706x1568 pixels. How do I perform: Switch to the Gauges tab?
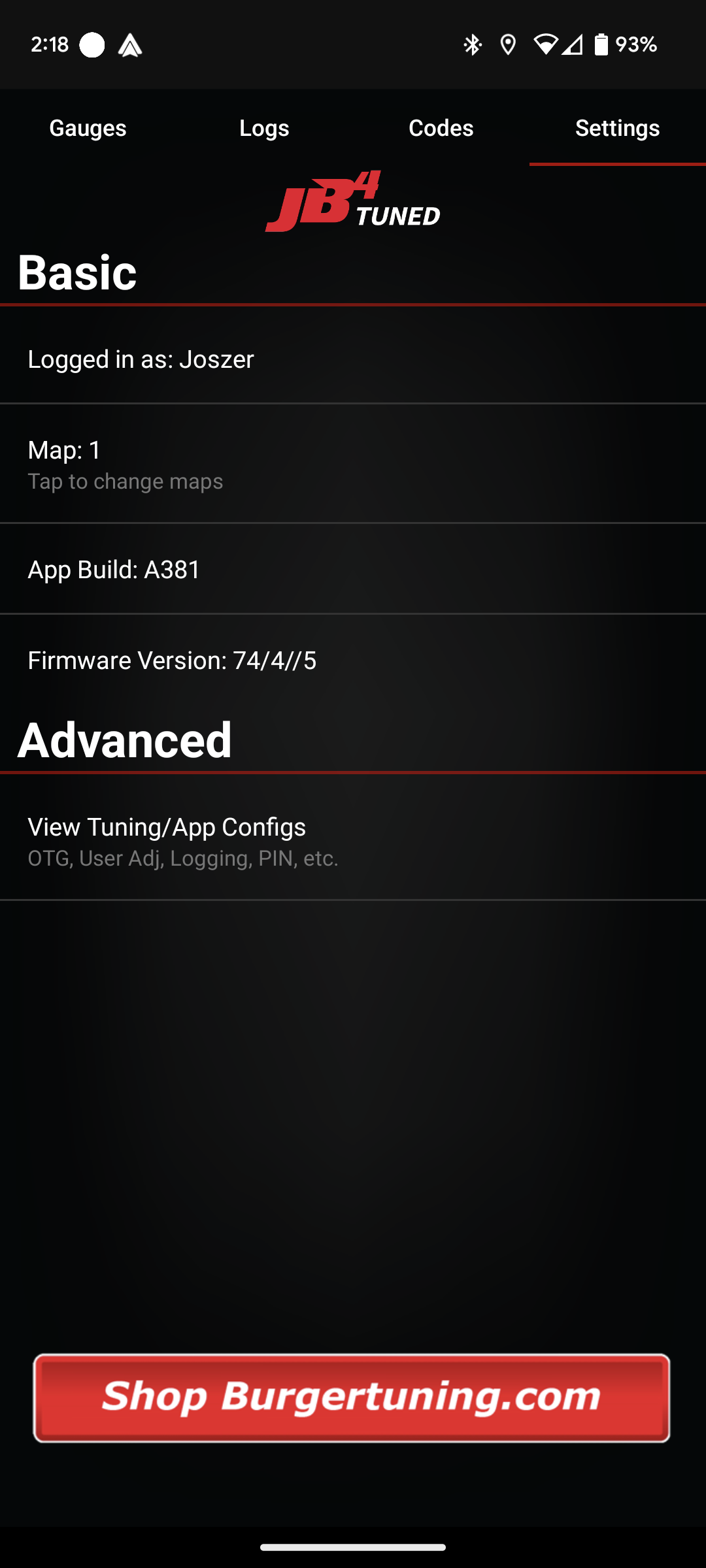[88, 127]
